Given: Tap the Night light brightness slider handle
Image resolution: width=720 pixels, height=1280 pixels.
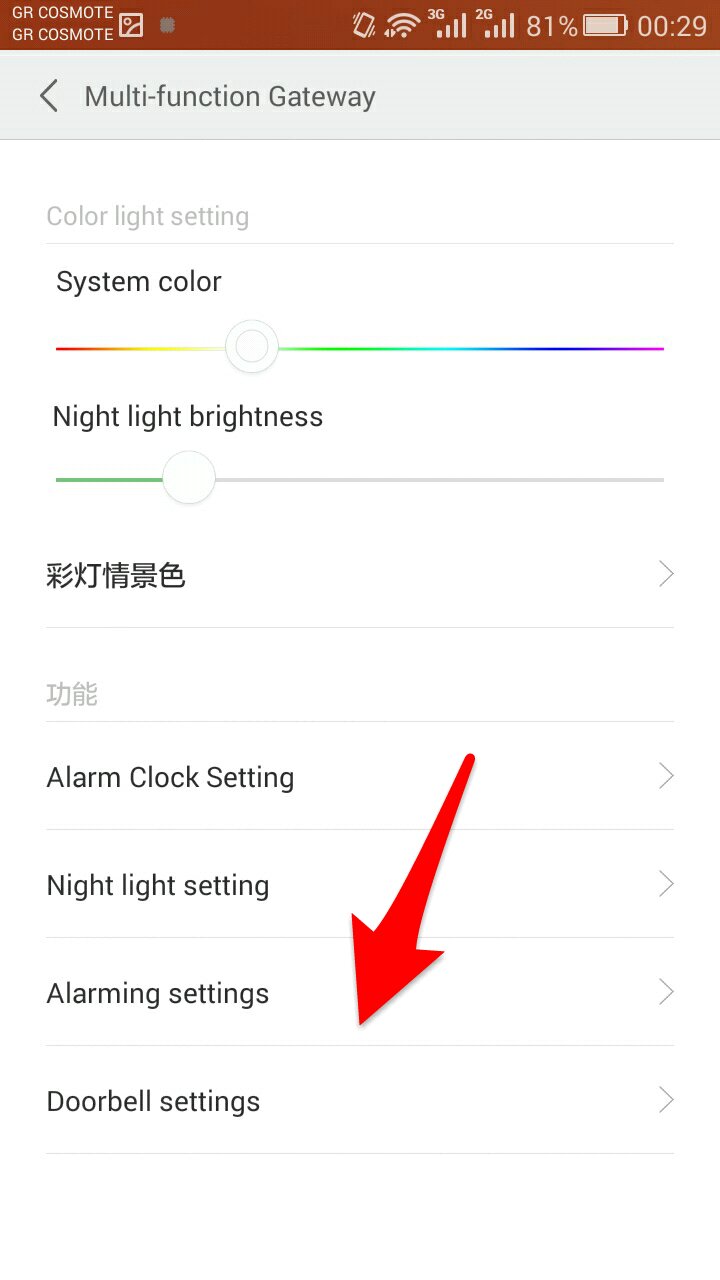Looking at the screenshot, I should (x=189, y=478).
